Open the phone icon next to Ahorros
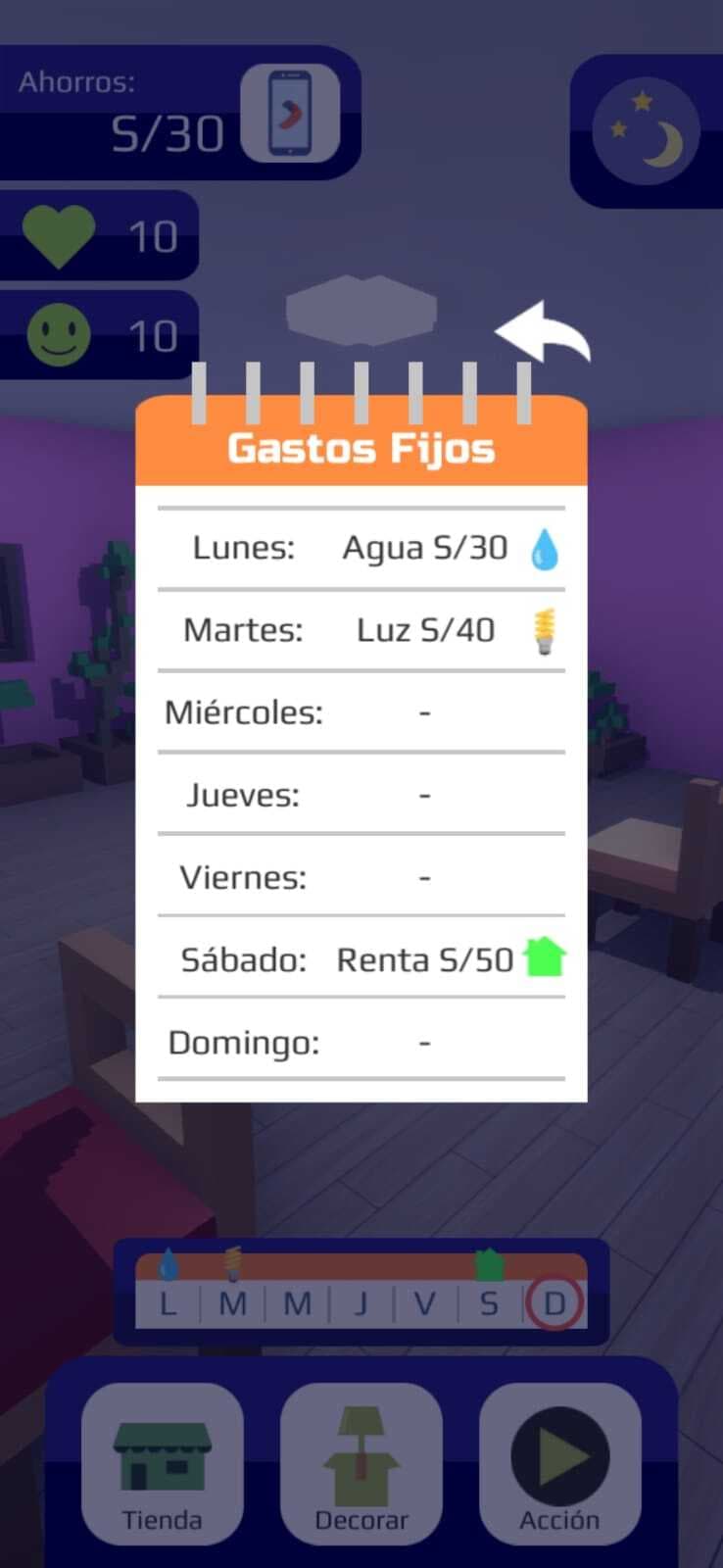 [x=290, y=114]
